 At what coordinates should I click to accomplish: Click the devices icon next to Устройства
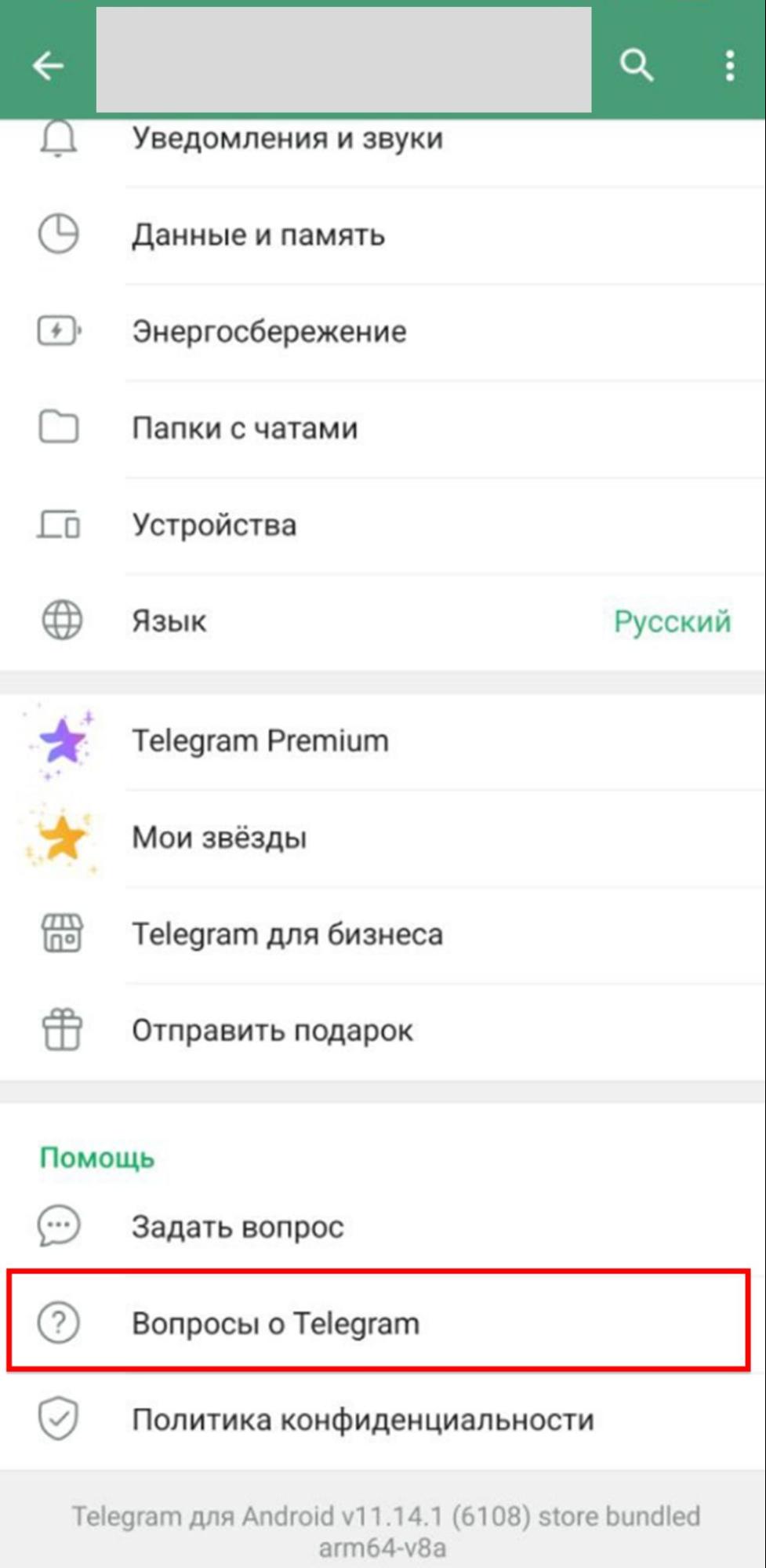point(58,525)
